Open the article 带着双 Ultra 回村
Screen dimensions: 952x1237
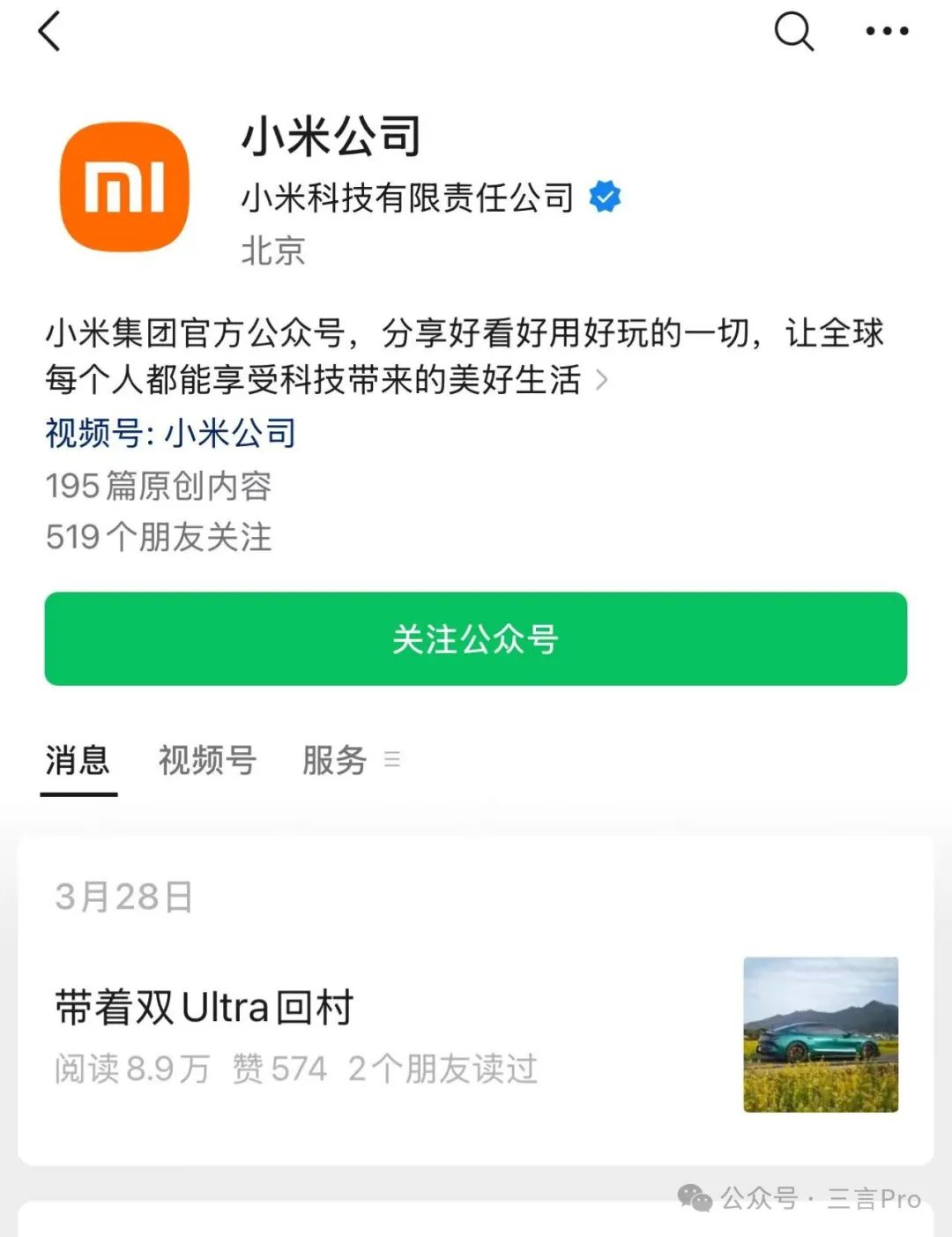pyautogui.click(x=205, y=1008)
